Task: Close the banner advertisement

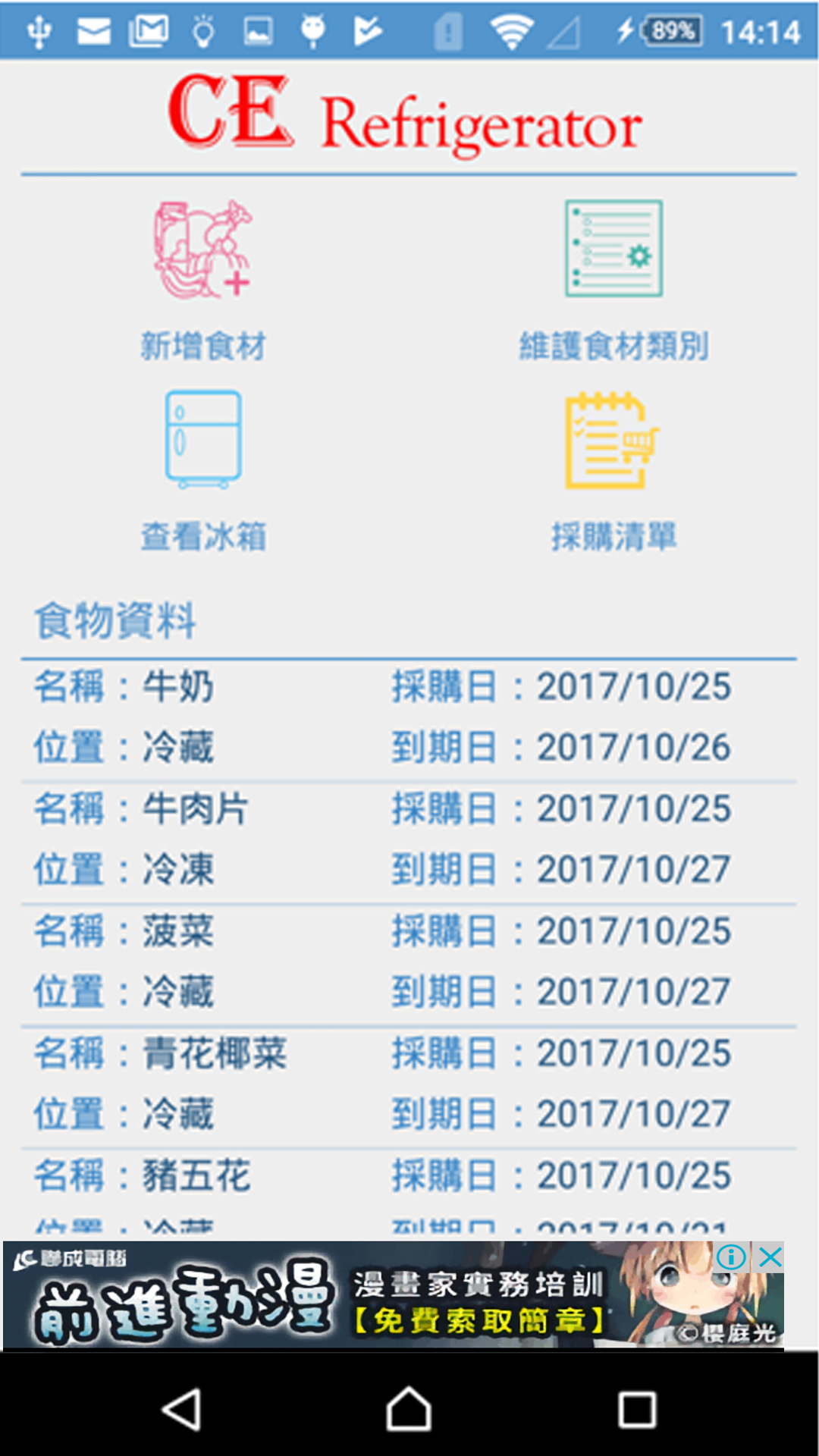Action: 770,1257
